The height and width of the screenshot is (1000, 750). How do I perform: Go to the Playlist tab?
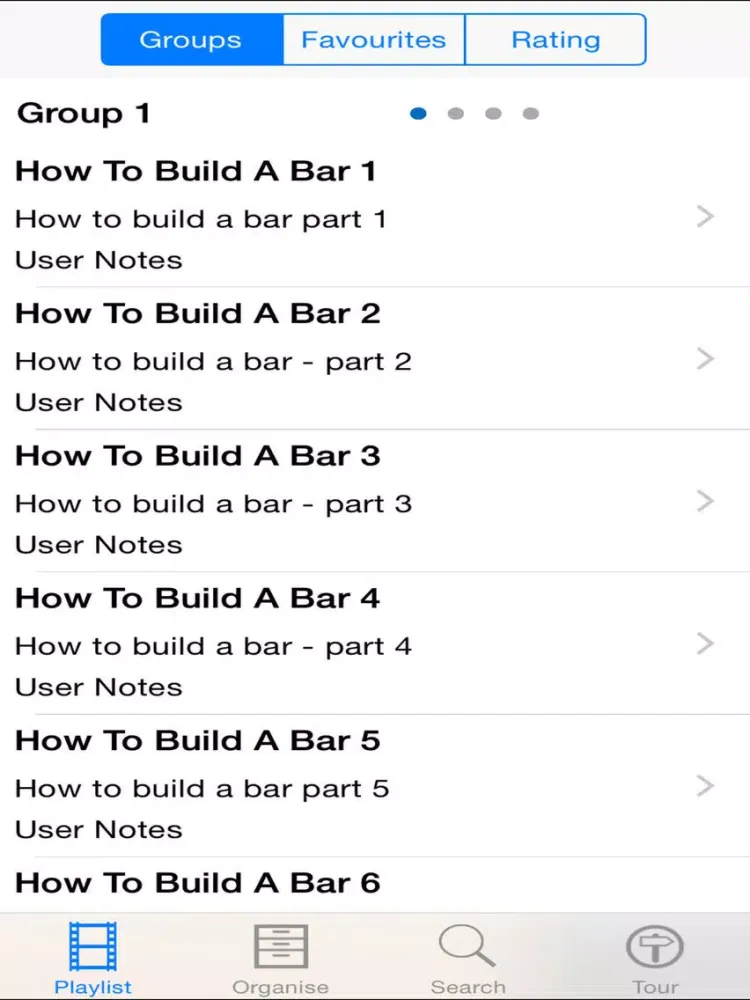[93, 958]
